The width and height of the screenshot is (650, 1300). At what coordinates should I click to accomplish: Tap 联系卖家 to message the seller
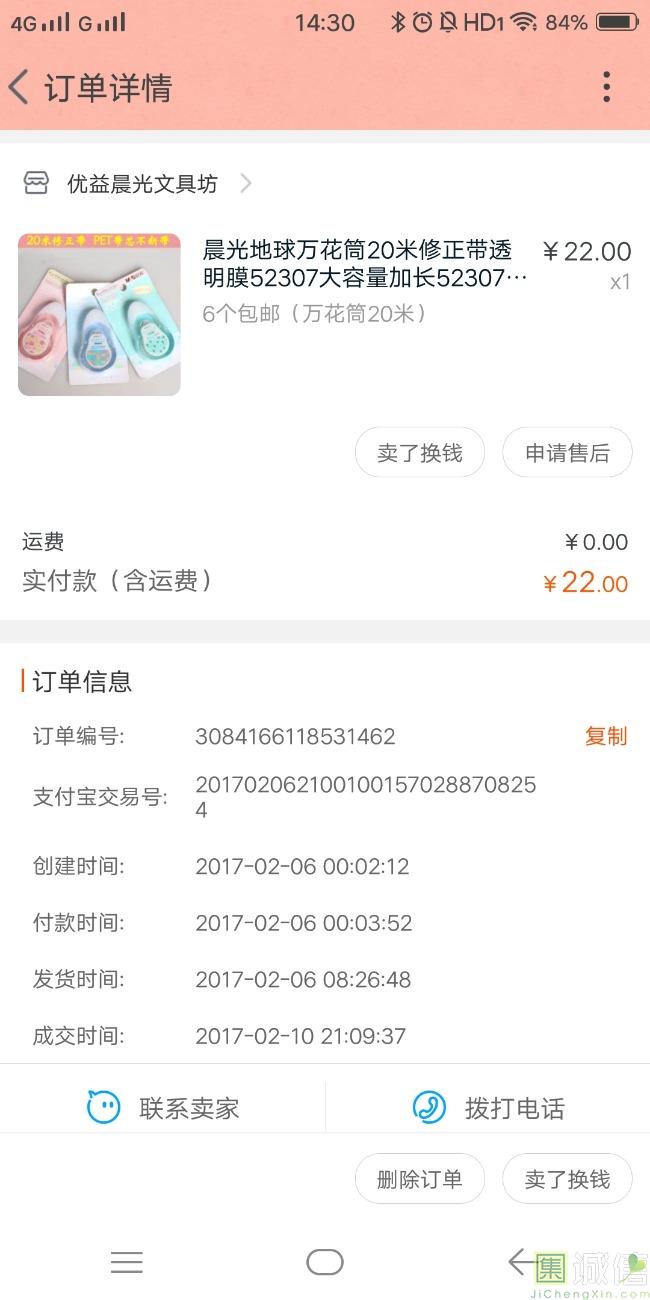tap(164, 1108)
